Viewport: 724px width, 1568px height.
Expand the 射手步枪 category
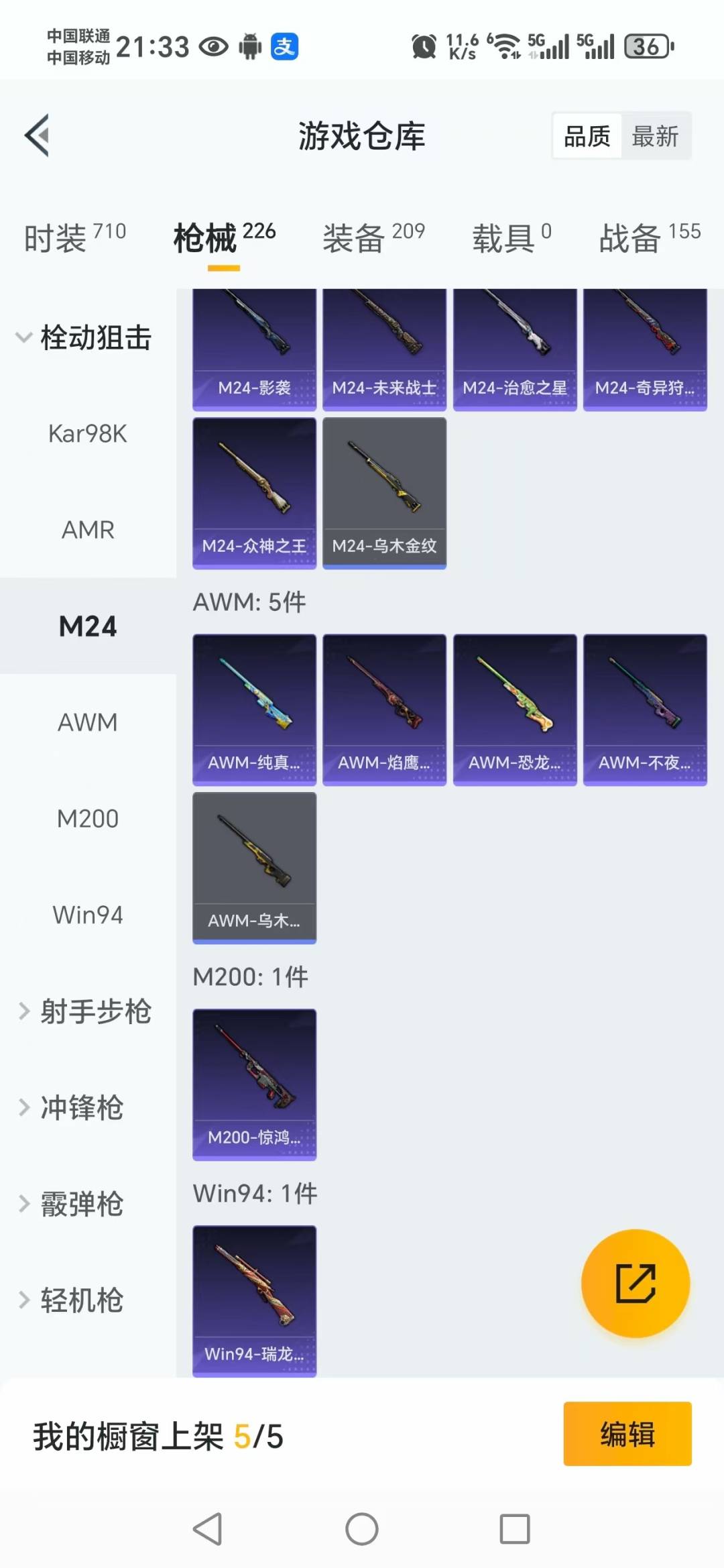(x=84, y=1011)
